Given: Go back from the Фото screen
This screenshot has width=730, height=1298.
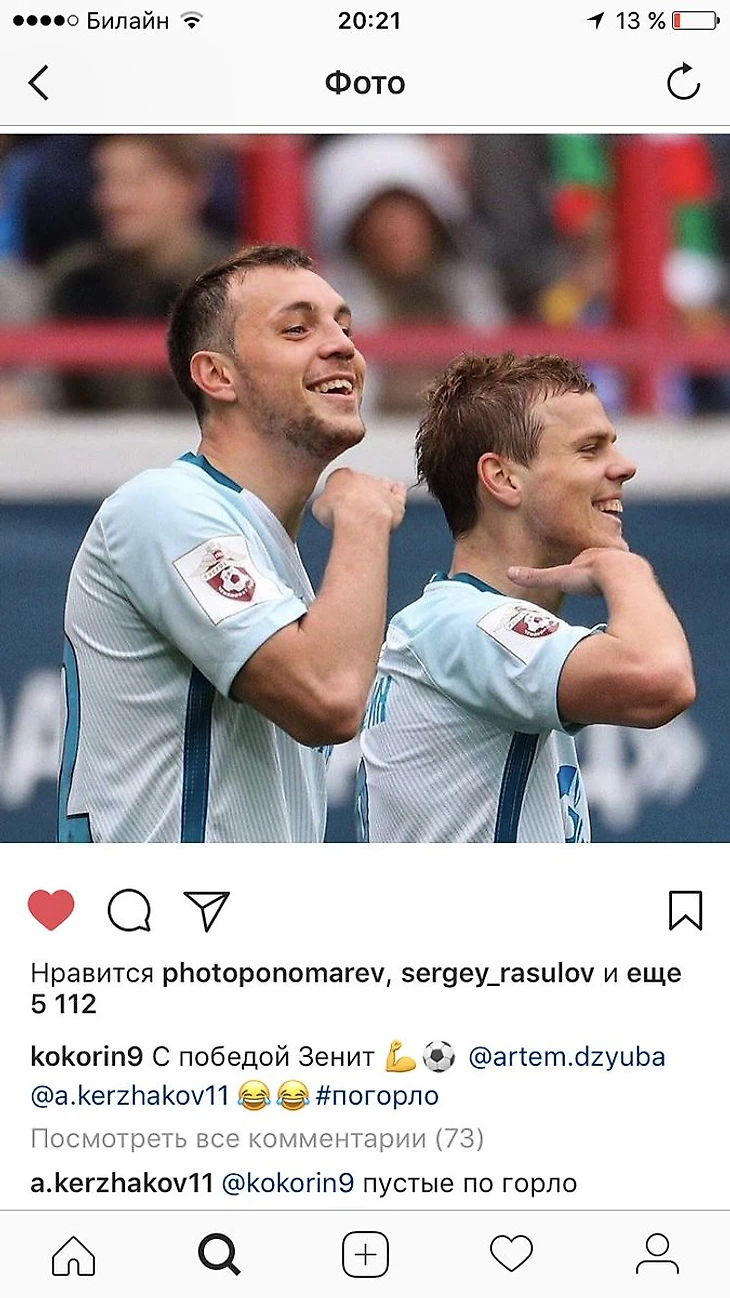Looking at the screenshot, I should point(38,82).
